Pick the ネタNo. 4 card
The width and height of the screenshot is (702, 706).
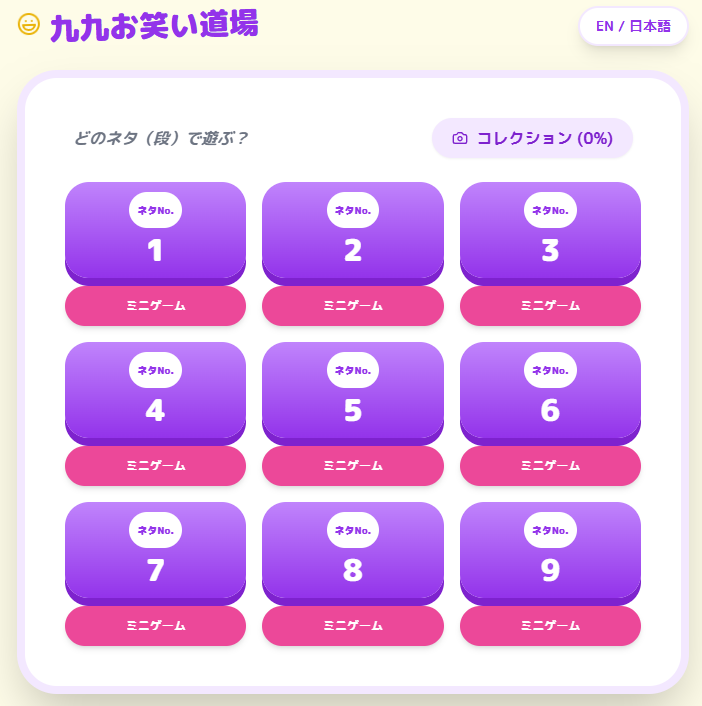pyautogui.click(x=155, y=391)
